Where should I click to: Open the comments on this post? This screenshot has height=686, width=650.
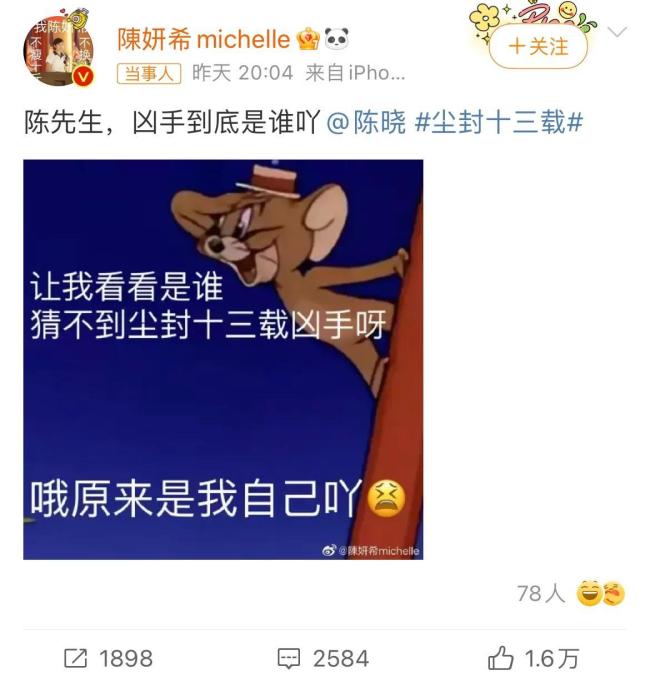point(323,658)
